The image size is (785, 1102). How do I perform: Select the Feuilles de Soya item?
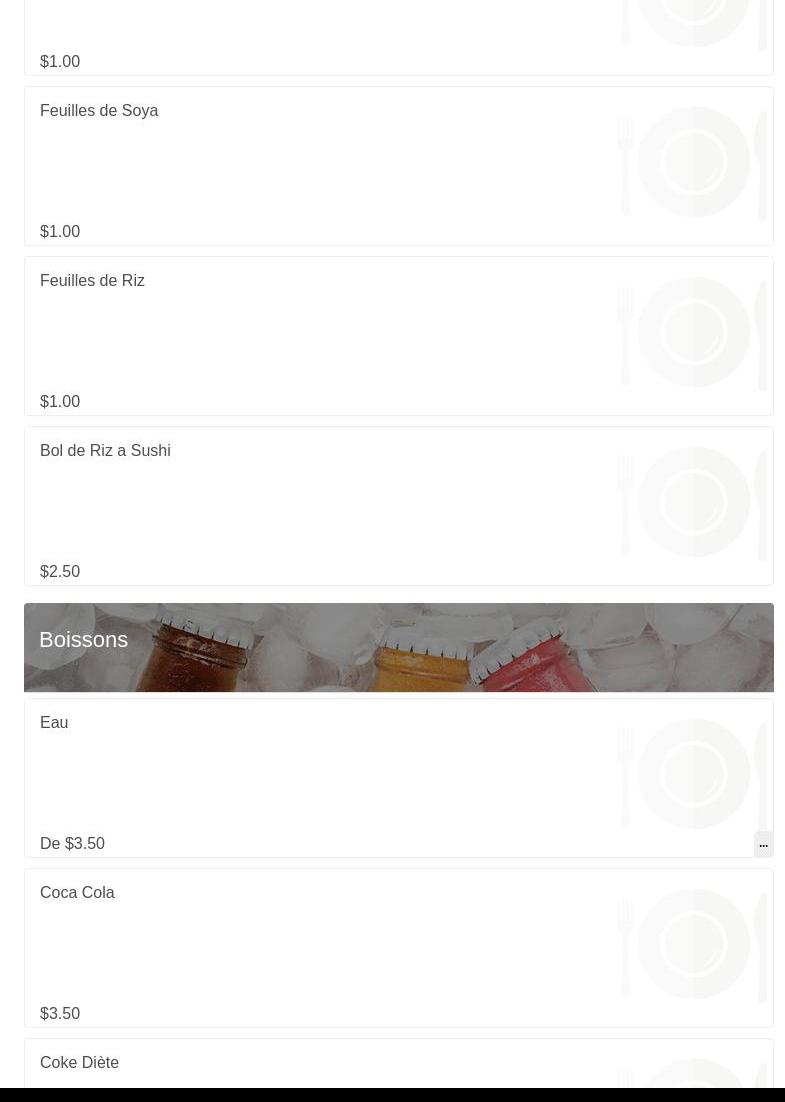click(99, 111)
